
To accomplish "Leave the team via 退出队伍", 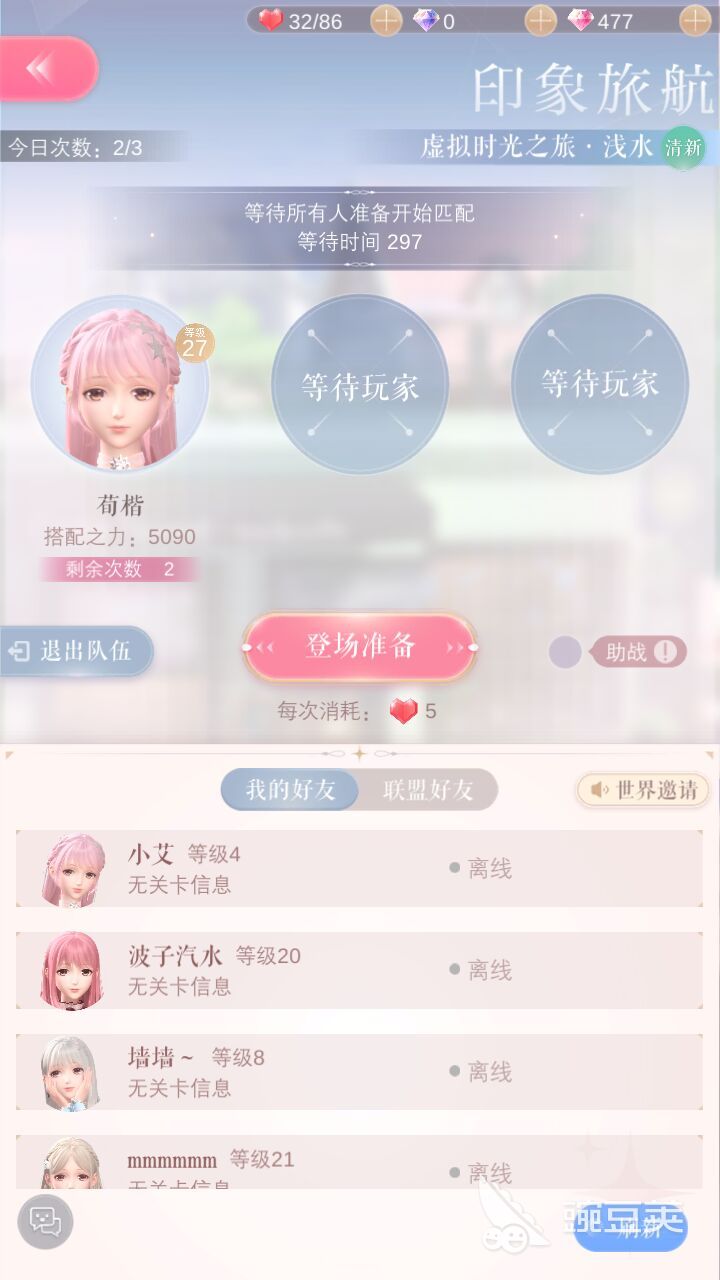I will point(75,651).
